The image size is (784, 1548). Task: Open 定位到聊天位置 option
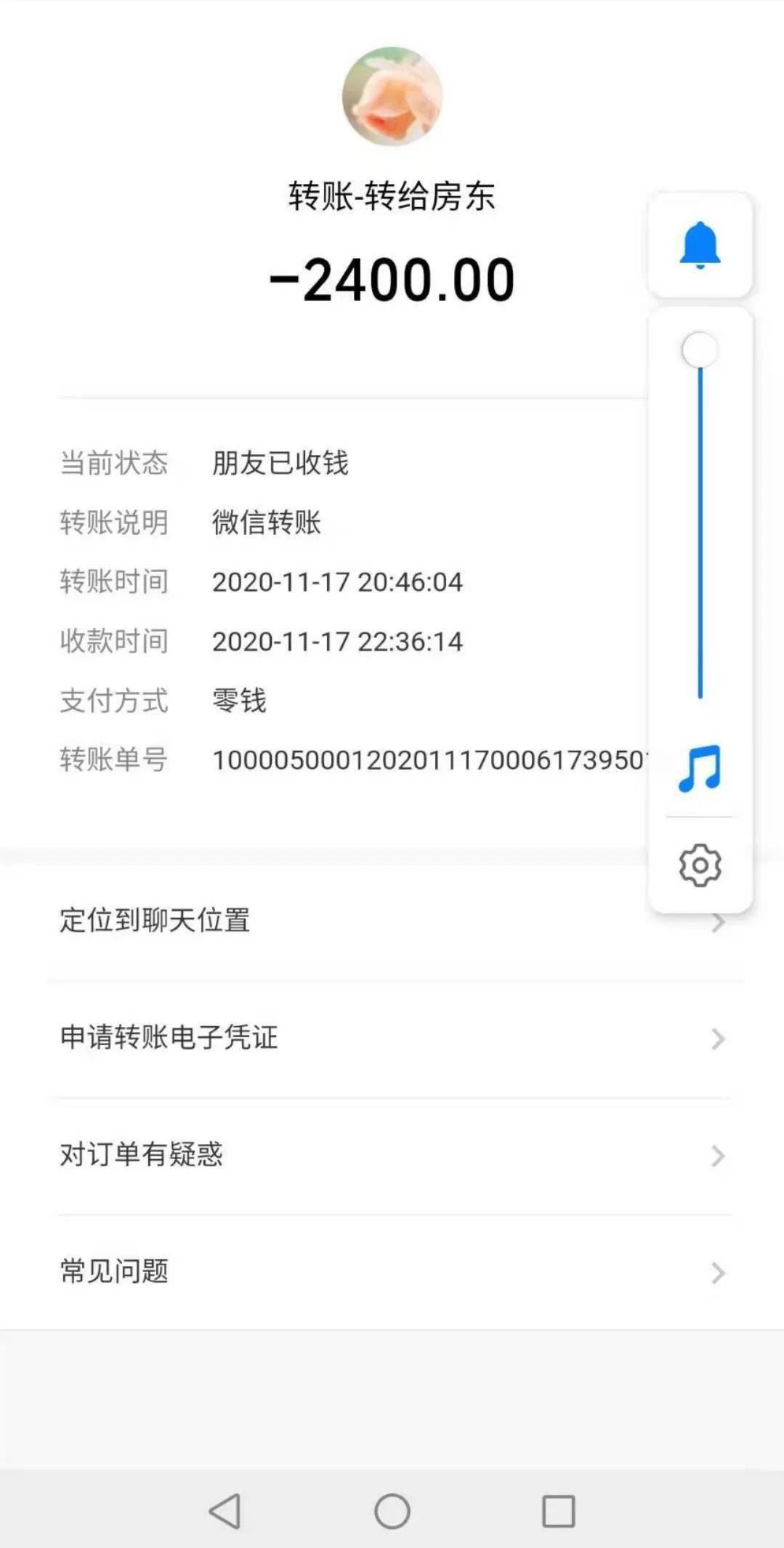point(155,922)
